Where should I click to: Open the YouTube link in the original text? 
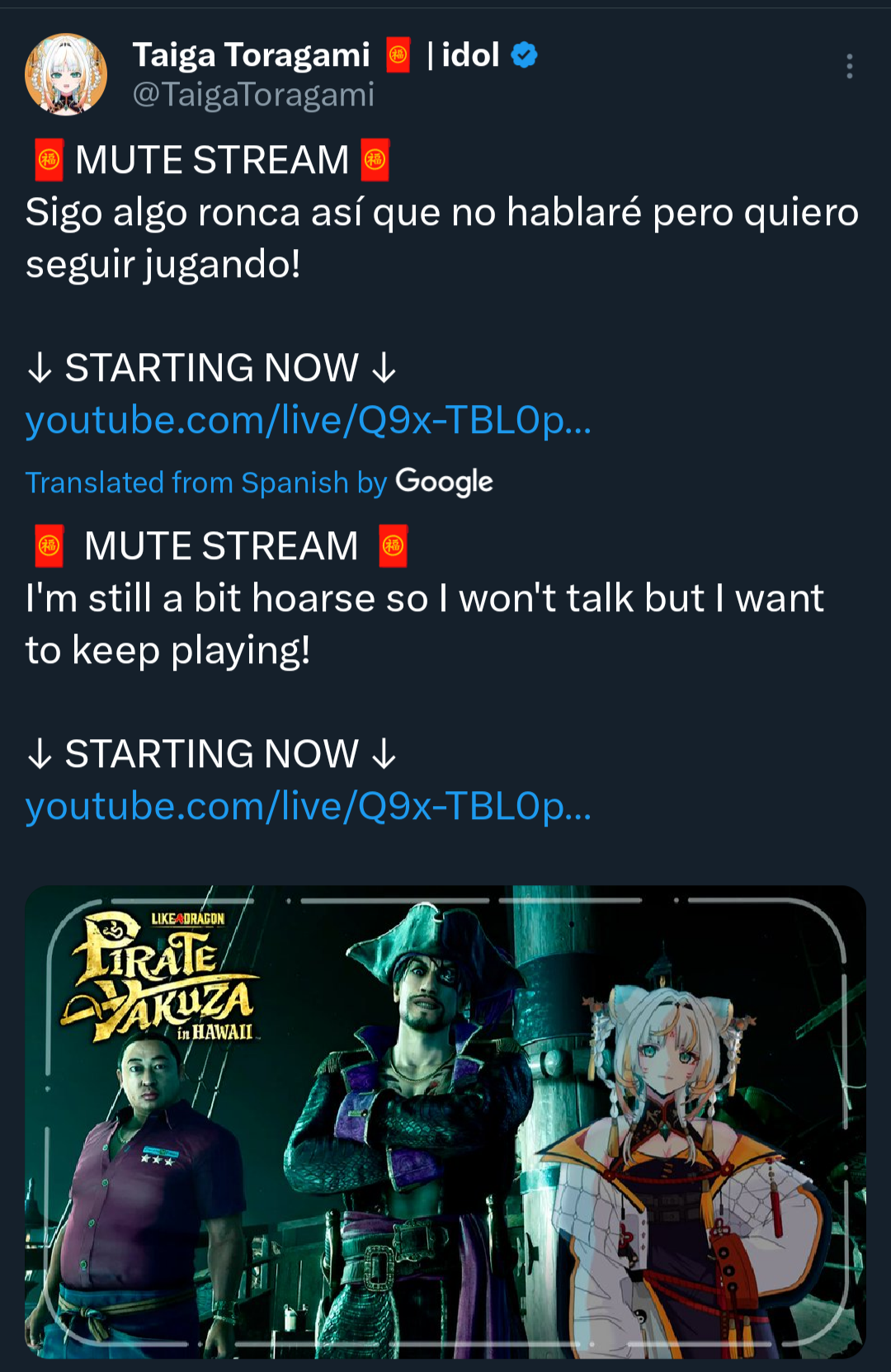308,421
